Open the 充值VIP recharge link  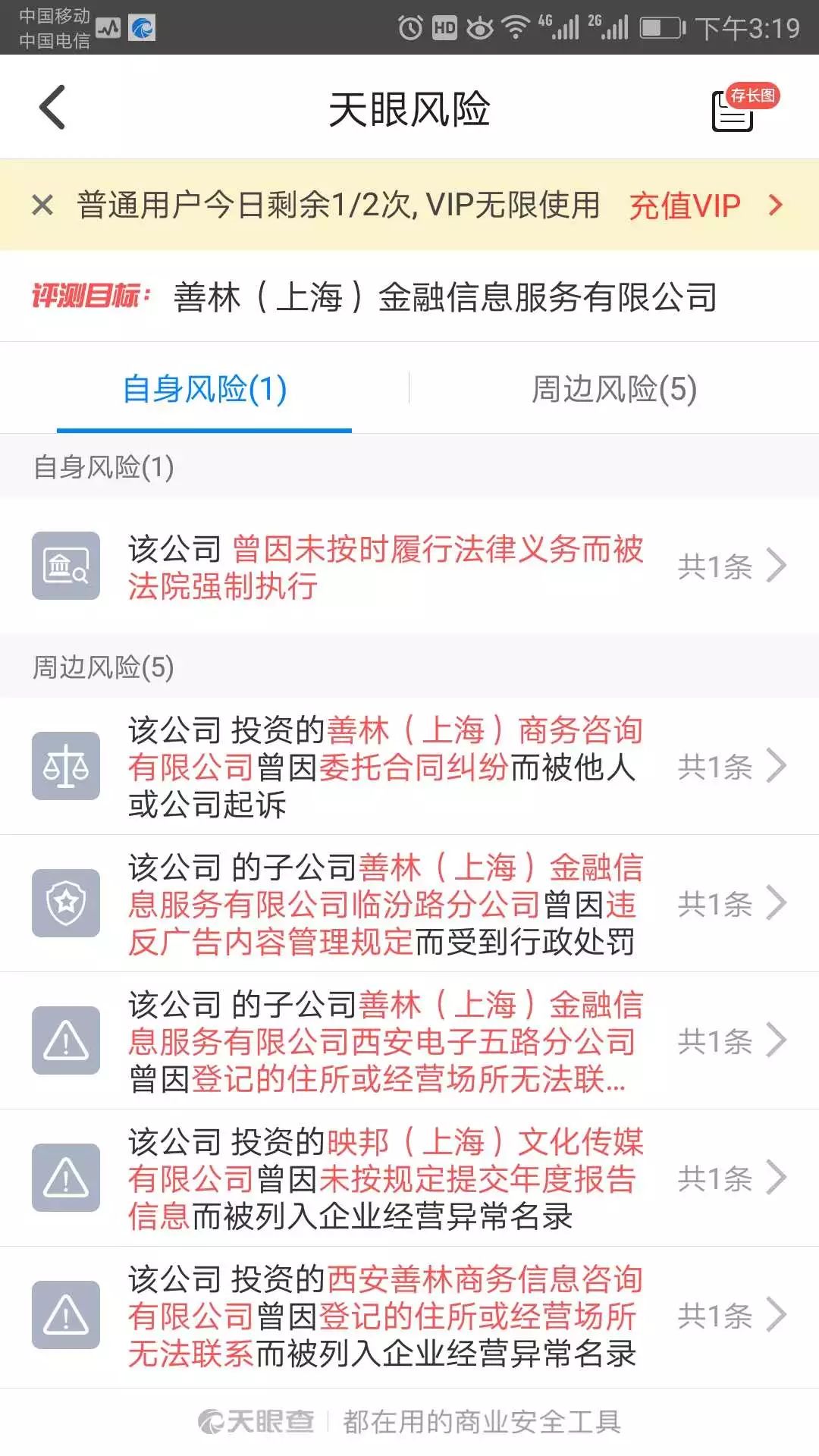(x=705, y=206)
